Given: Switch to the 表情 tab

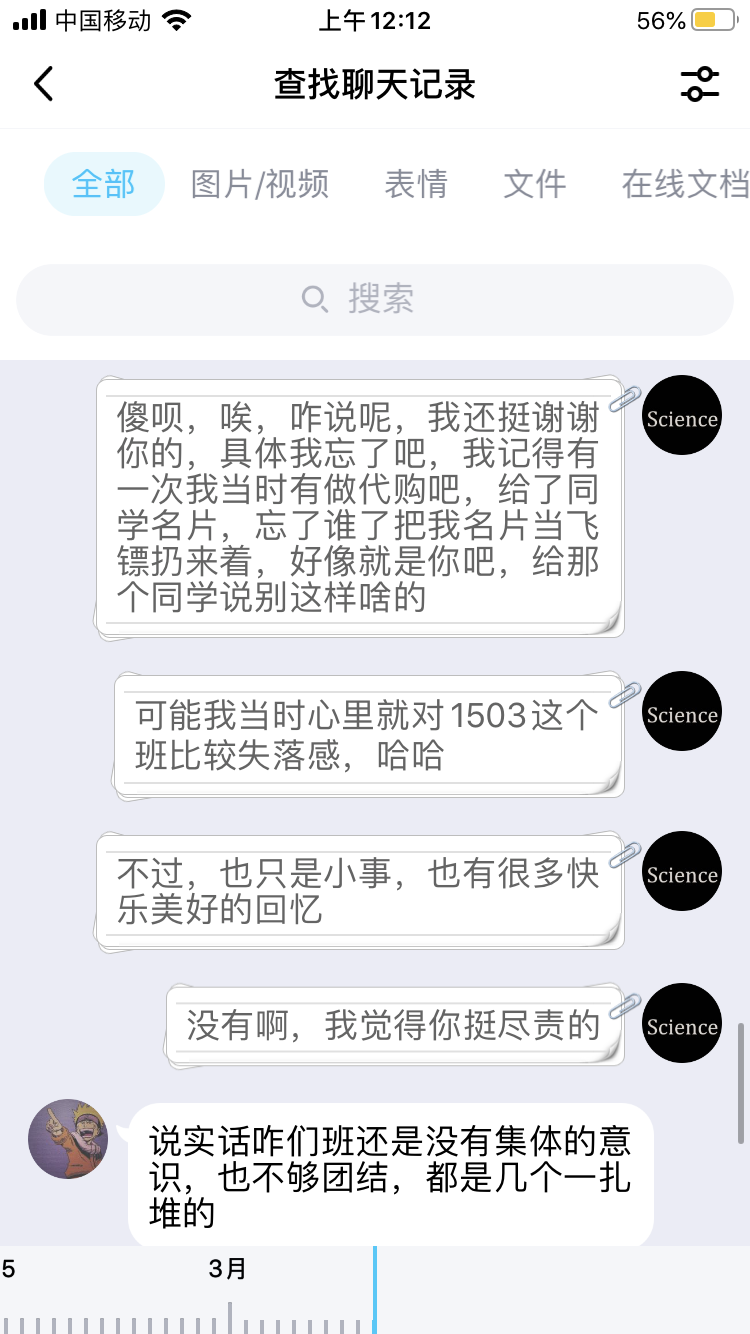Looking at the screenshot, I should [416, 184].
